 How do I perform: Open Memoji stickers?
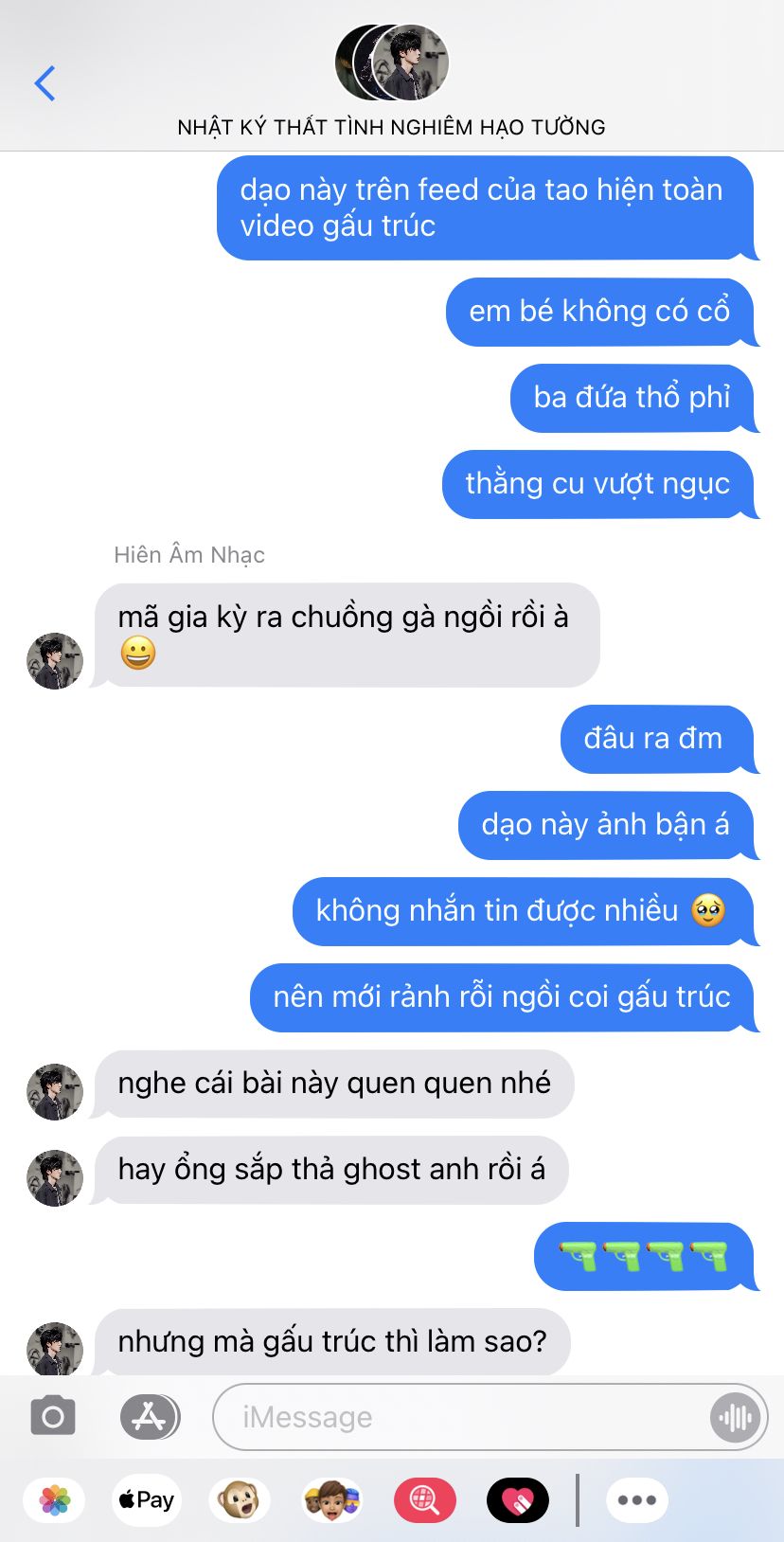point(331,1500)
